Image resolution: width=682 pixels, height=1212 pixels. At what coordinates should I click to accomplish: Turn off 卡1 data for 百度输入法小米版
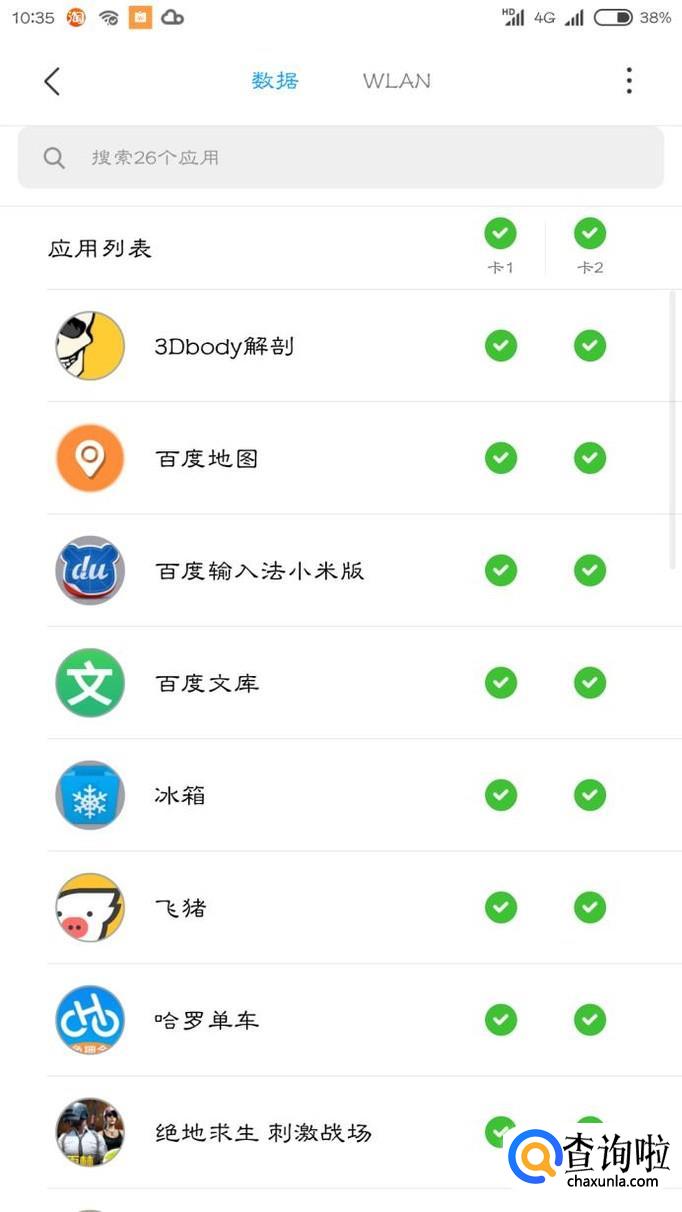(x=500, y=570)
